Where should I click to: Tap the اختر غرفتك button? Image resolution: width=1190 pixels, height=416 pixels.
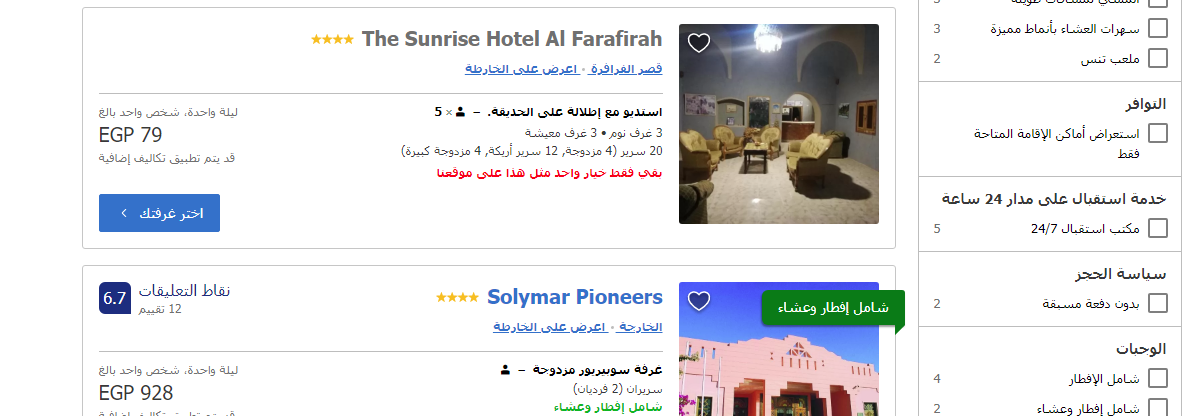pos(159,213)
